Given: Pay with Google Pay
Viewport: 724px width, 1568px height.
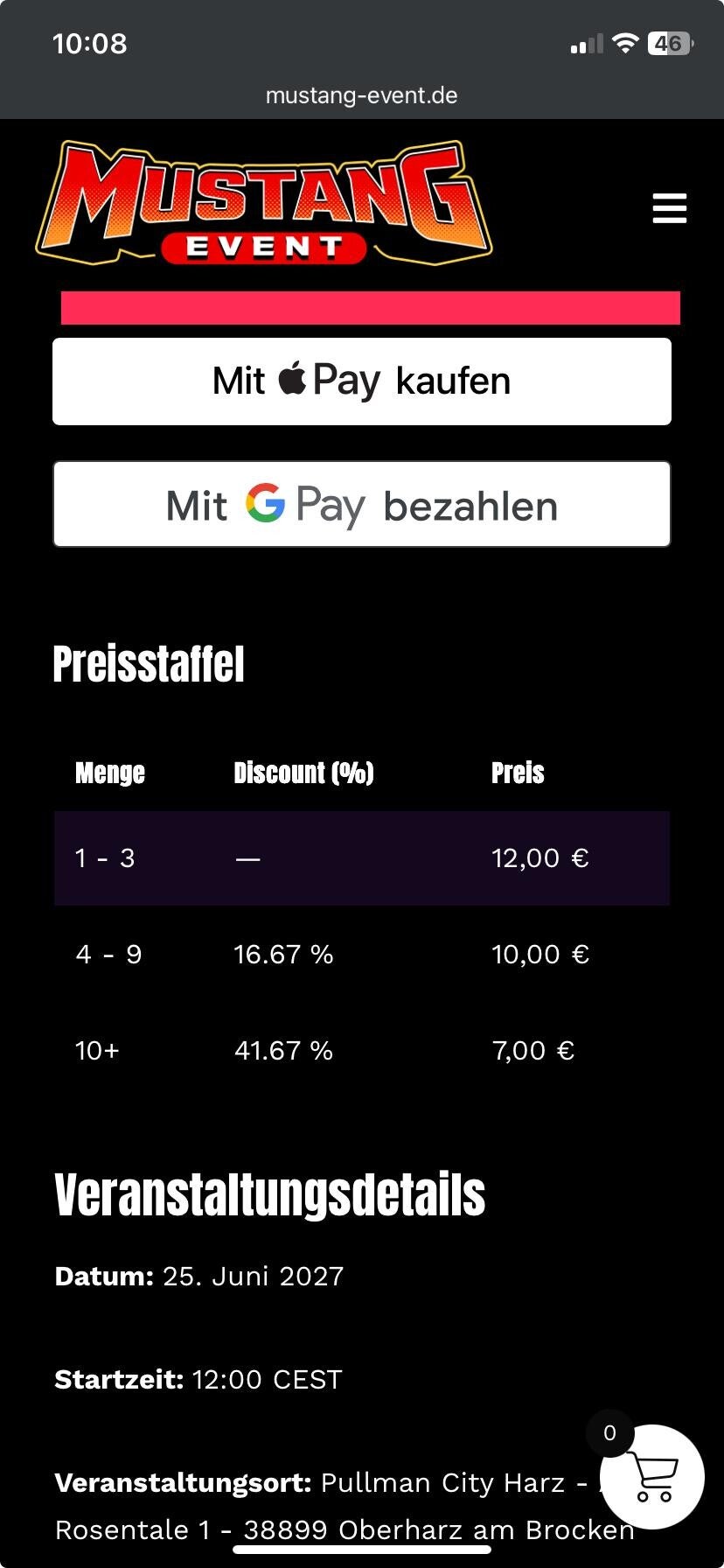Looking at the screenshot, I should click(362, 505).
